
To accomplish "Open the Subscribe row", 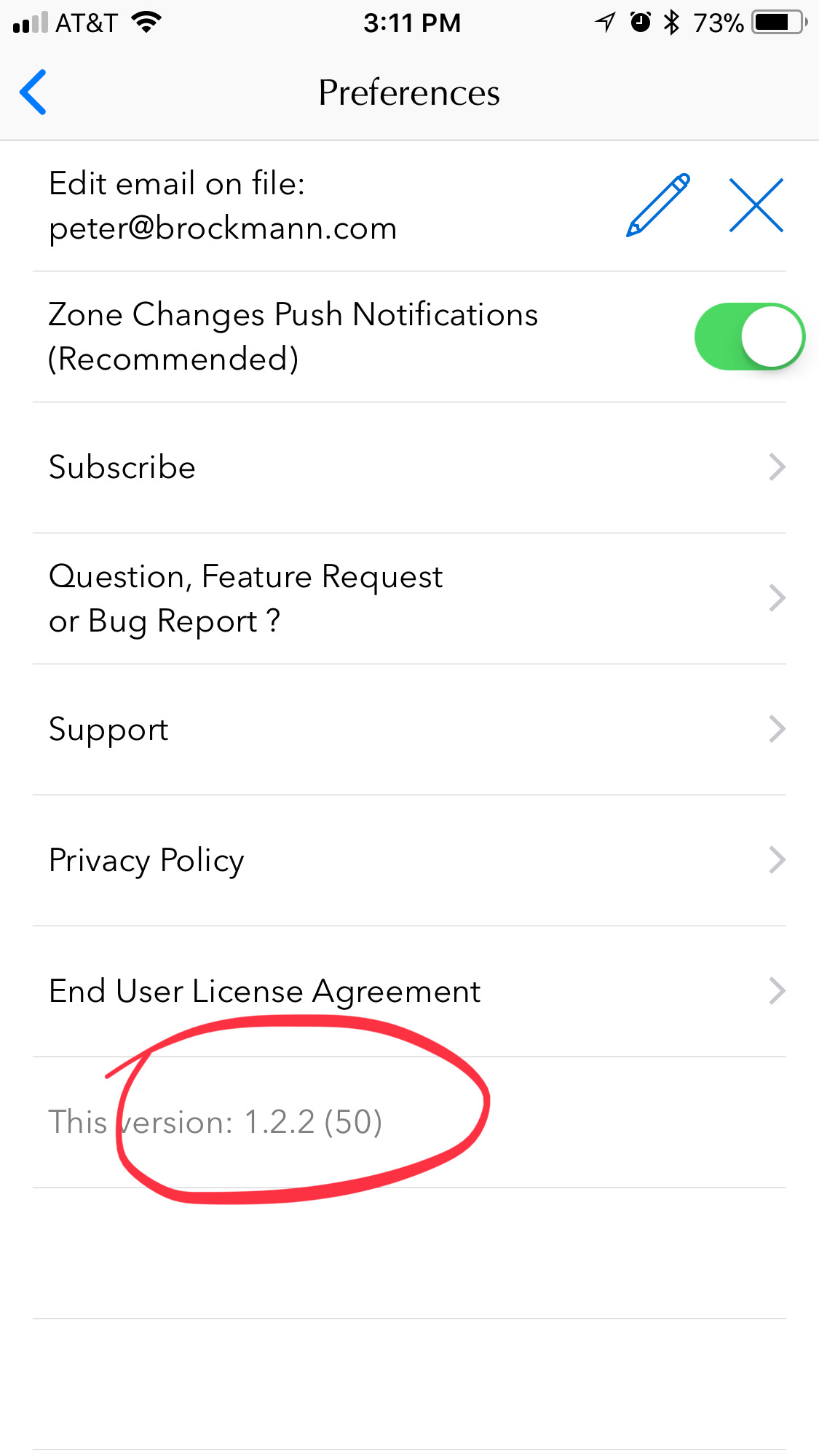I will (409, 467).
